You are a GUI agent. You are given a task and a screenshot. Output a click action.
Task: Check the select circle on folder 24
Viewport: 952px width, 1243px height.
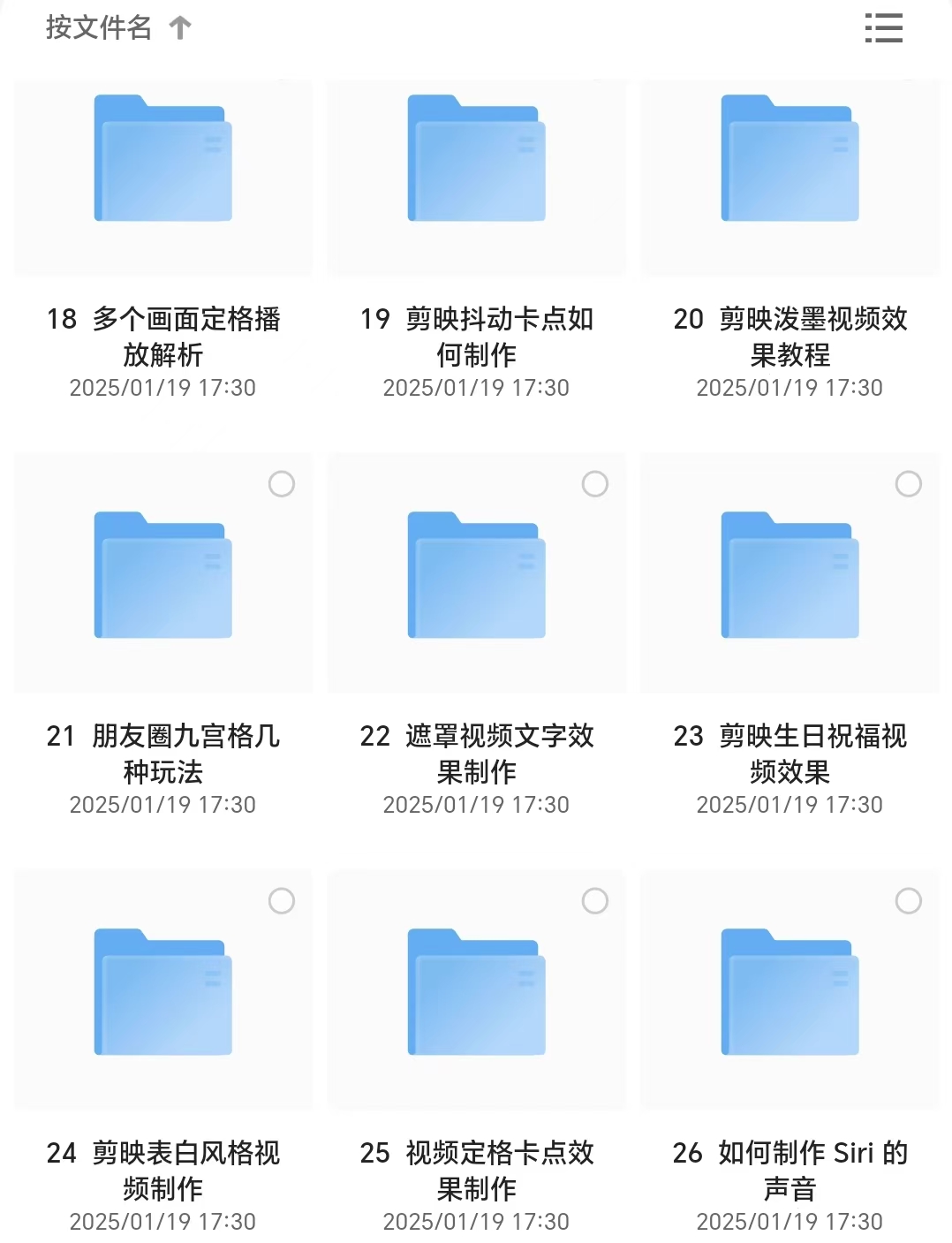pos(282,901)
